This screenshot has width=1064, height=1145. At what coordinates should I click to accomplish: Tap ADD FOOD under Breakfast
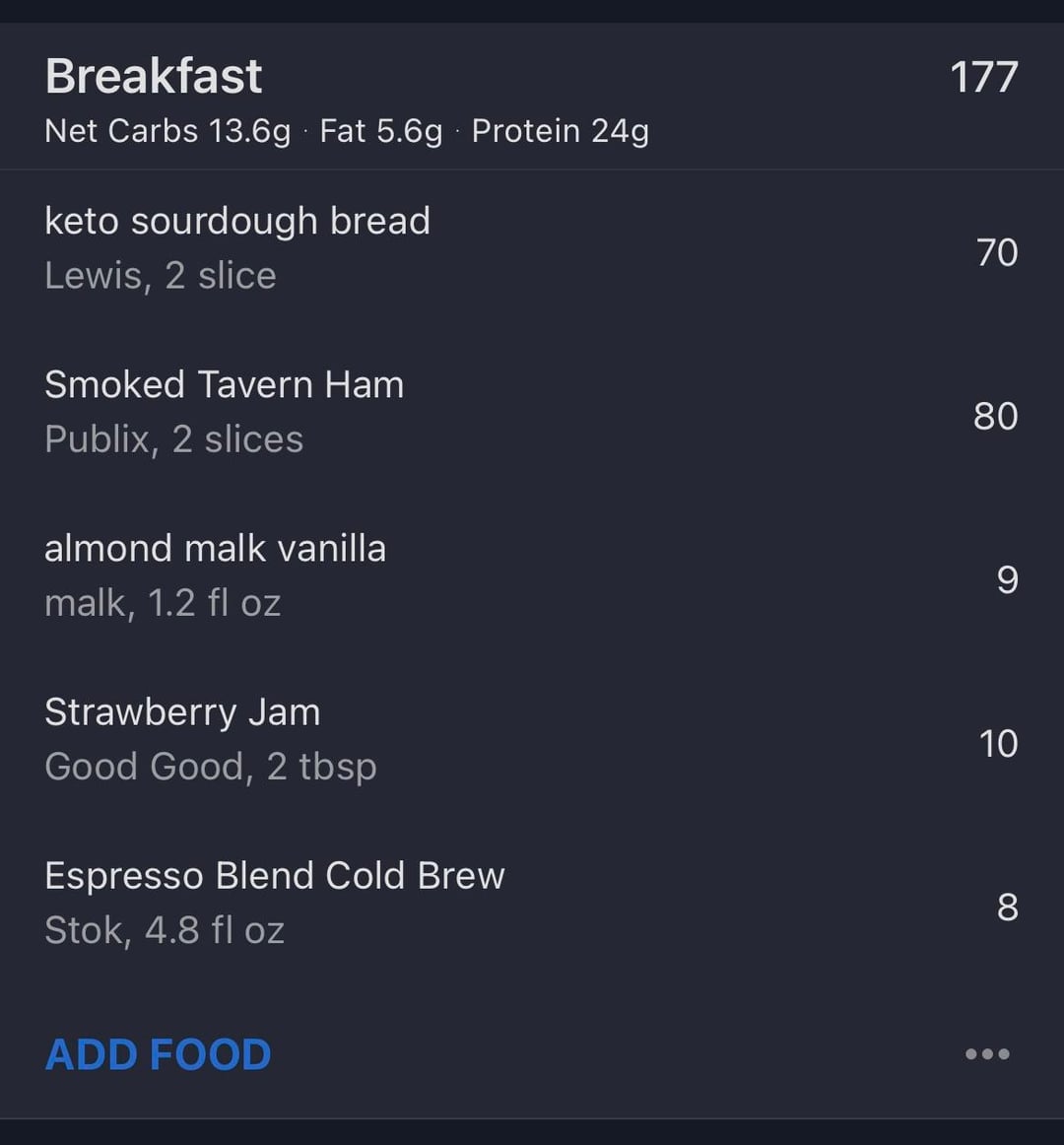[x=159, y=1054]
